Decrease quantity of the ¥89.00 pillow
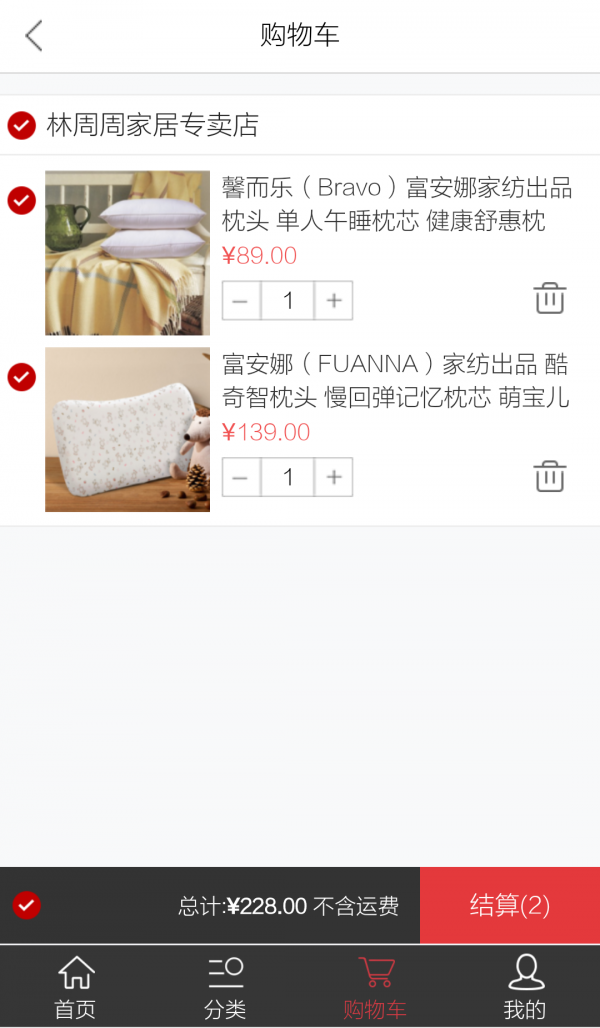The width and height of the screenshot is (600, 1028). point(241,300)
